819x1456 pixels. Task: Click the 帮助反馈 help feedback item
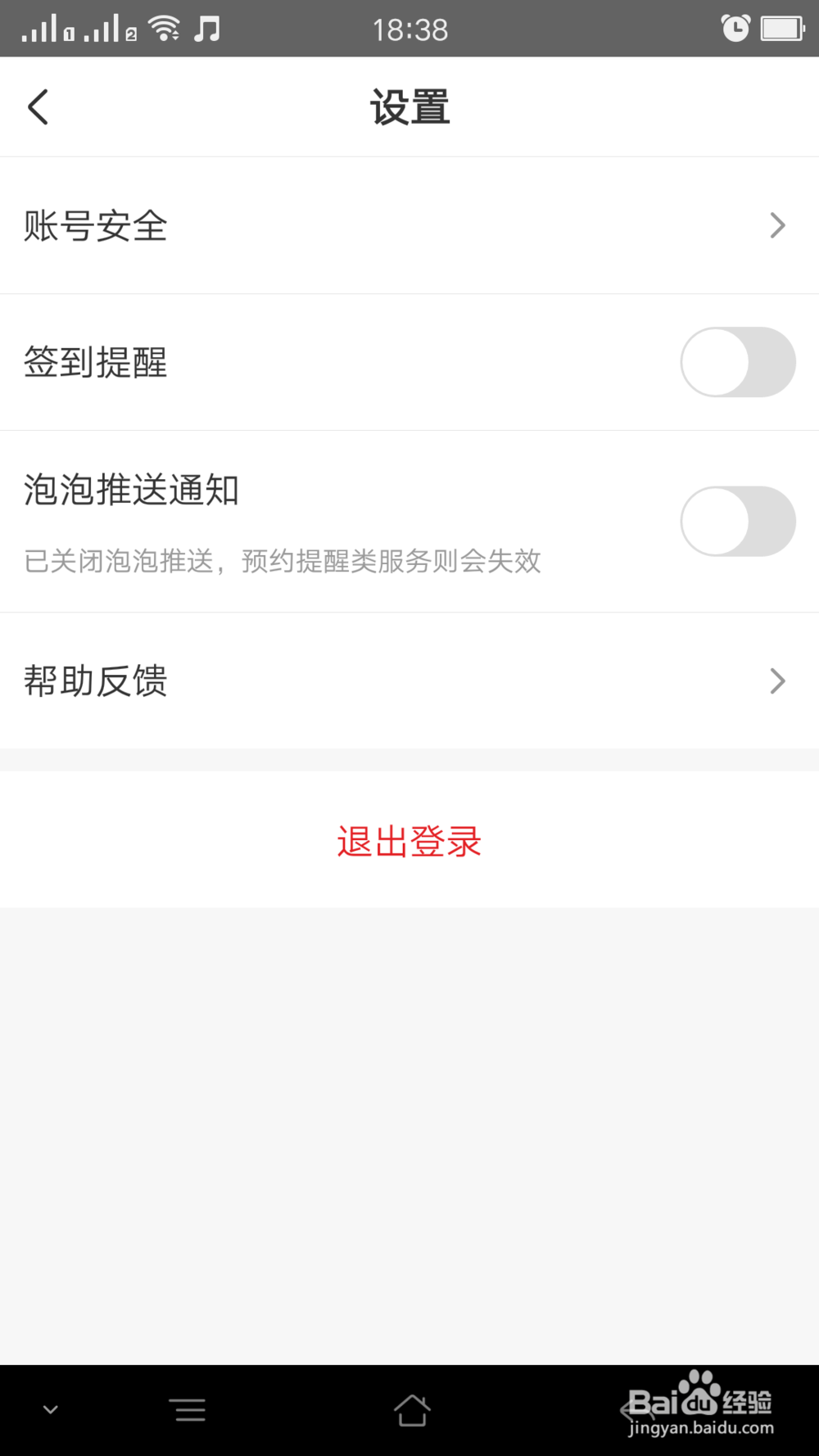pos(95,681)
